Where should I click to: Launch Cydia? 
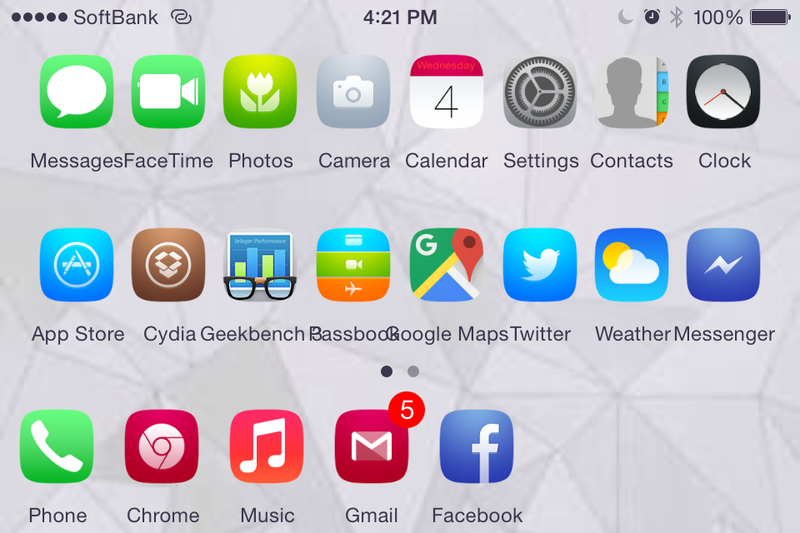coord(168,265)
